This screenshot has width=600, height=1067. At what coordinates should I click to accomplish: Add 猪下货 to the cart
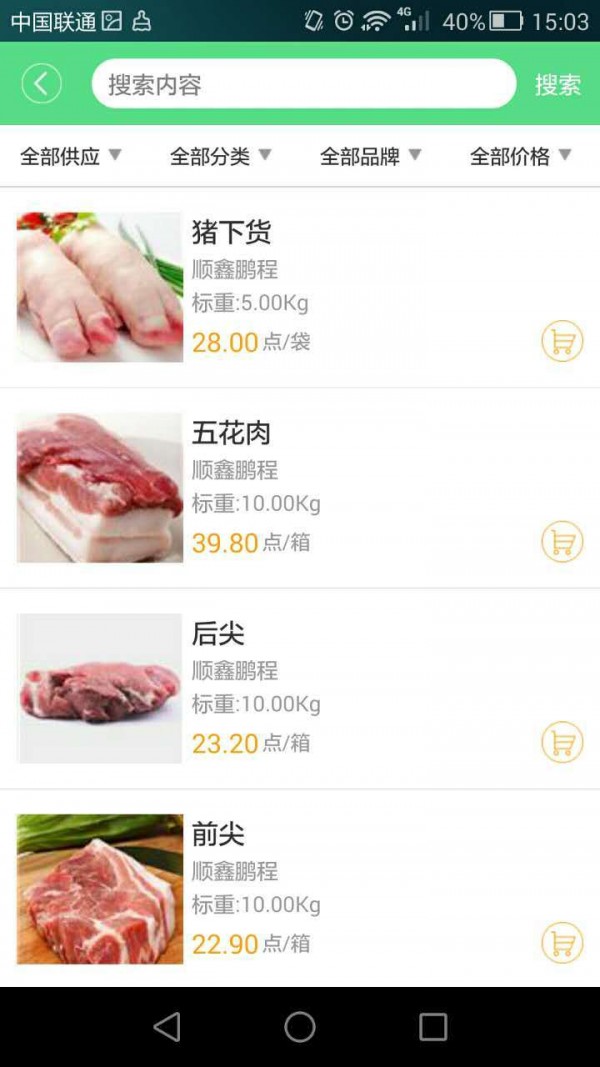click(562, 341)
